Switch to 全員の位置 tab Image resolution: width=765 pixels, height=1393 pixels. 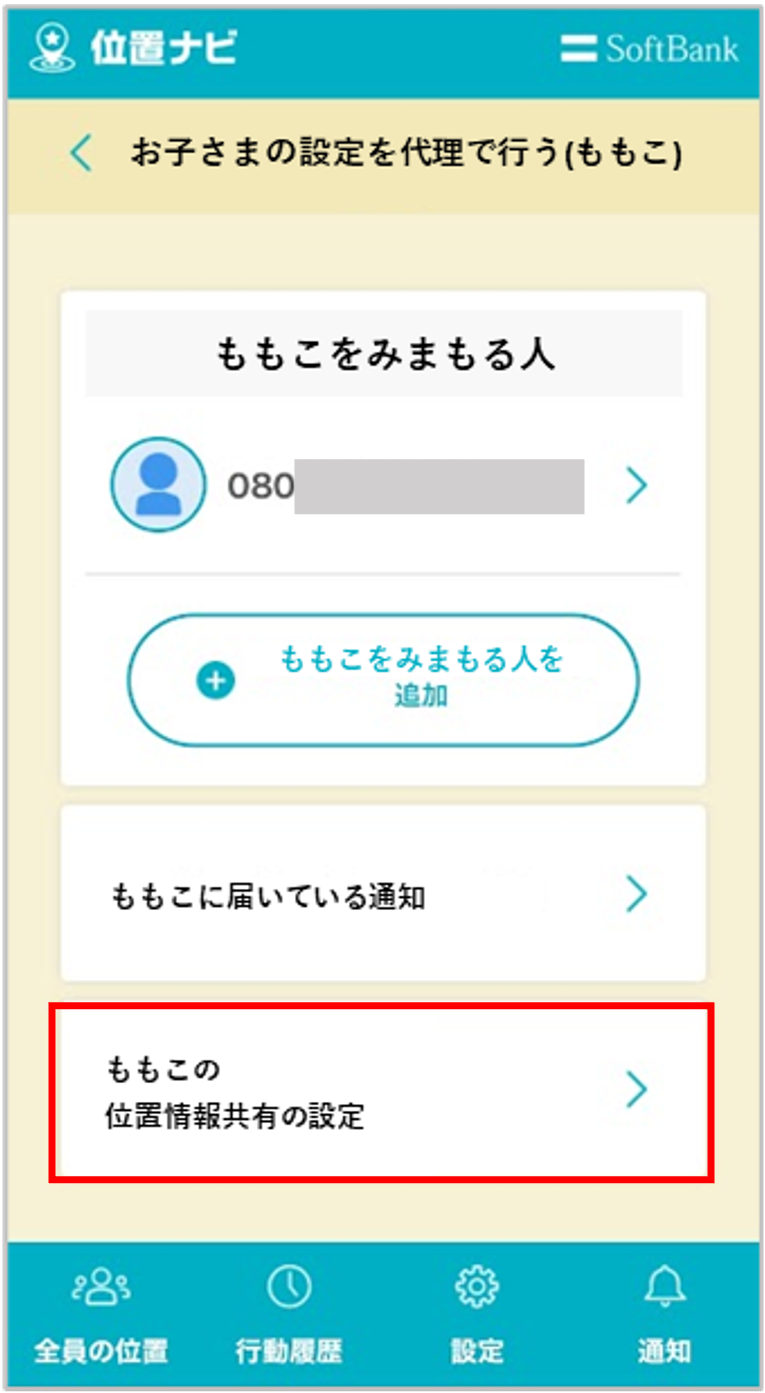[x=100, y=1316]
